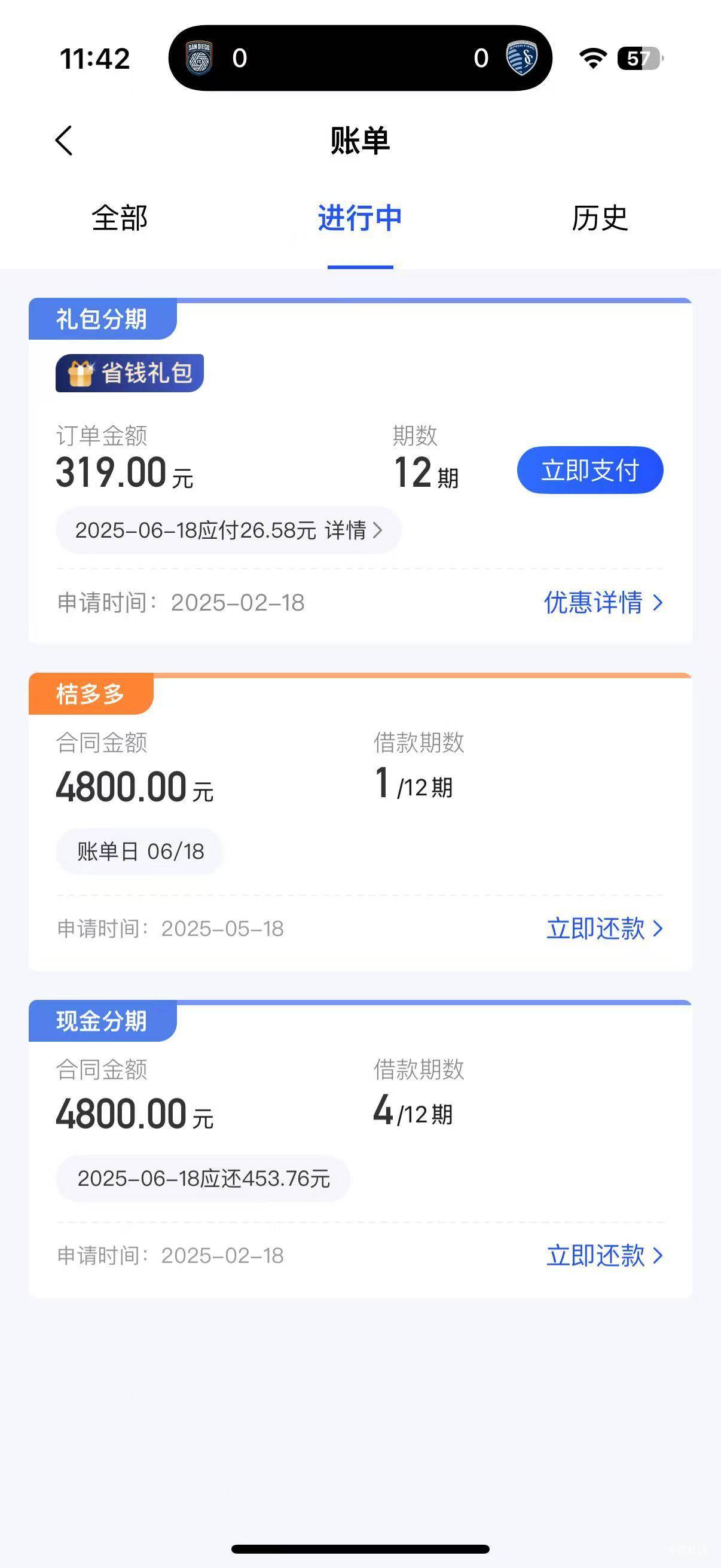Image resolution: width=721 pixels, height=1568 pixels.
Task: Open the 历史 tab
Action: (x=600, y=218)
